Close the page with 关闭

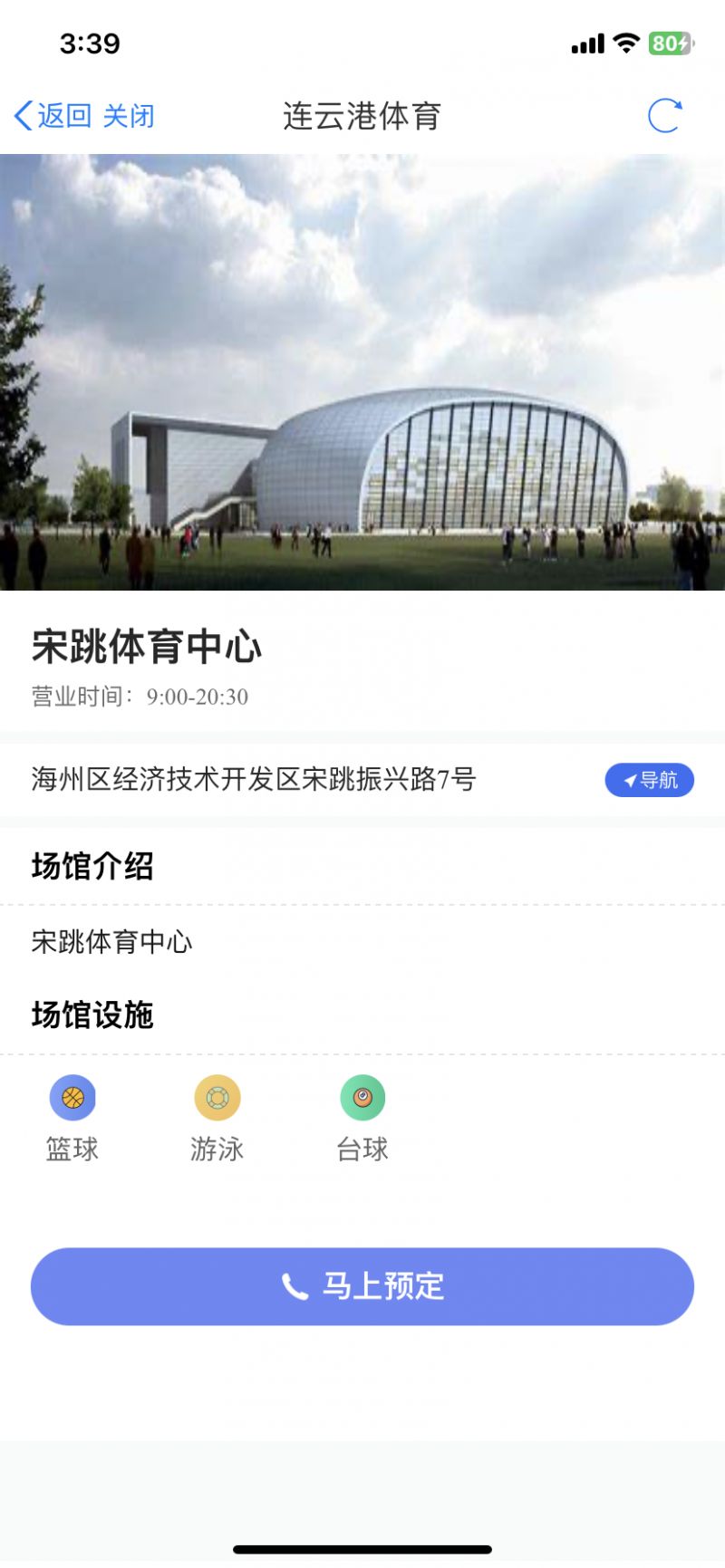(x=129, y=116)
